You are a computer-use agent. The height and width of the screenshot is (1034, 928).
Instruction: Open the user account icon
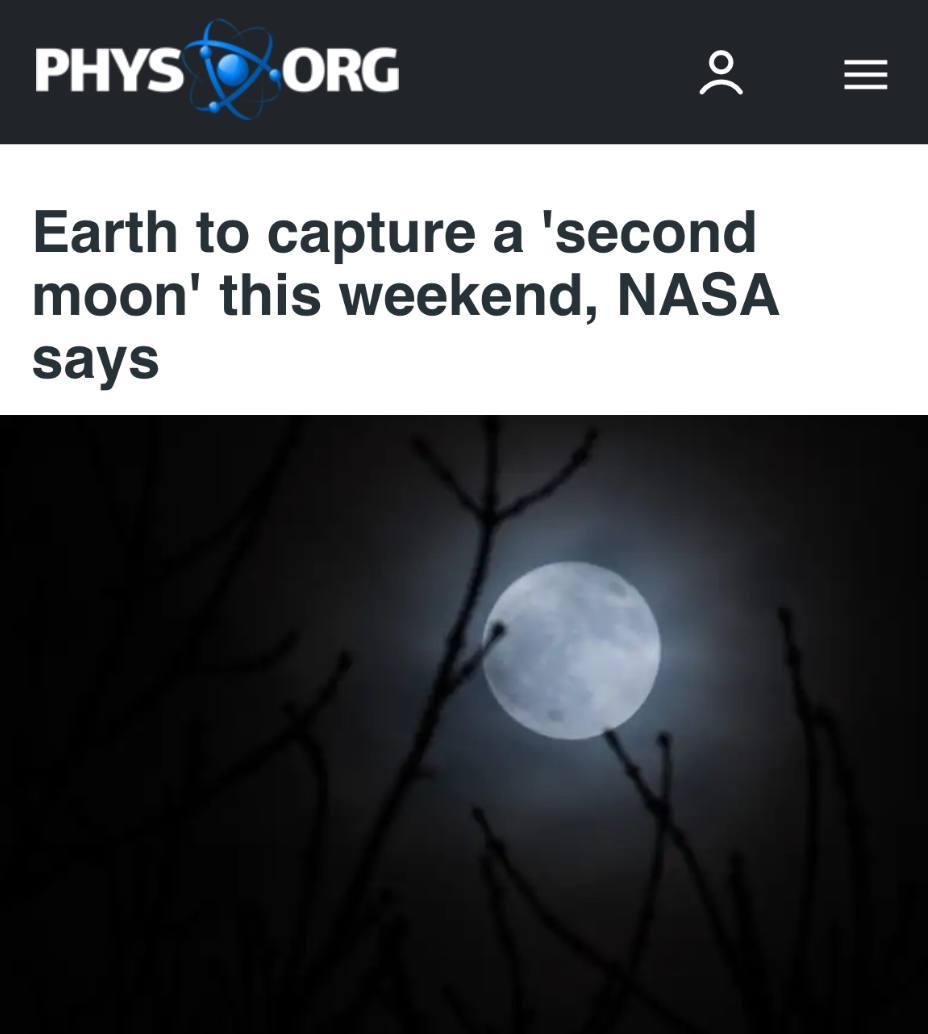point(720,74)
